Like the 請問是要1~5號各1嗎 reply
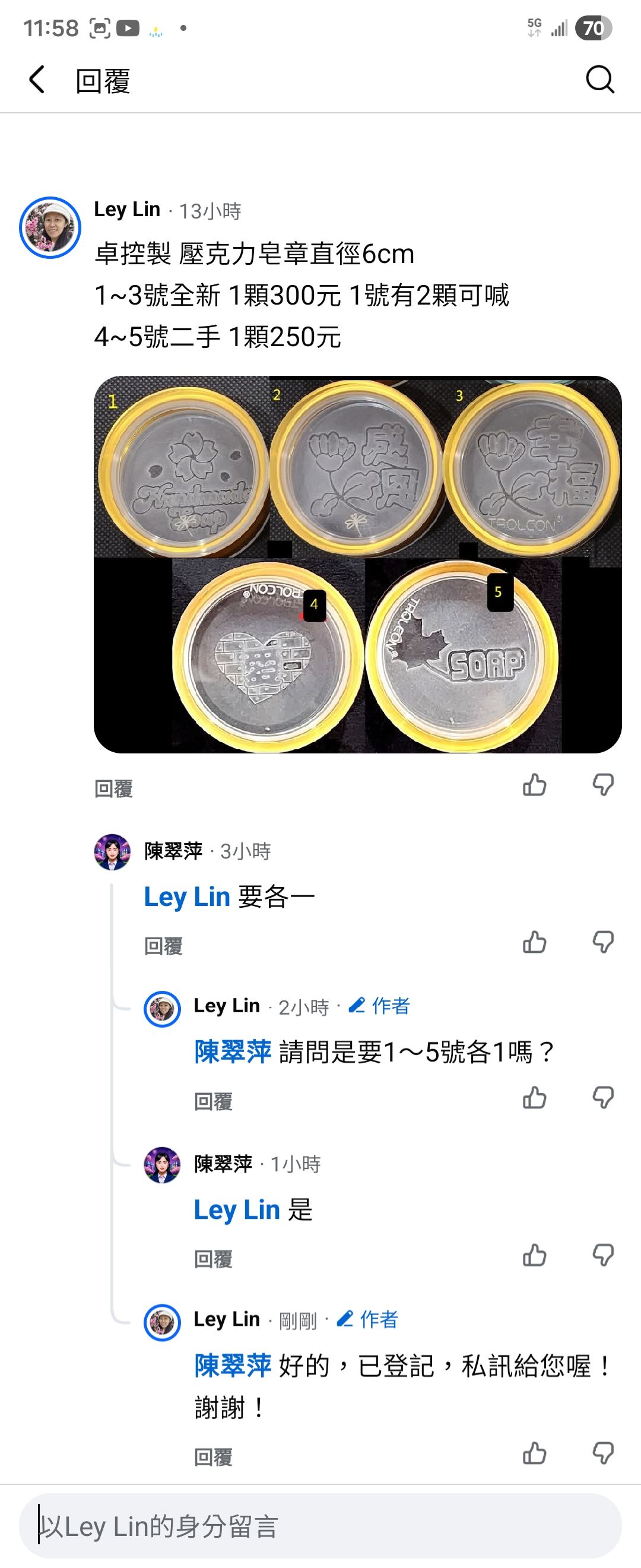 click(535, 1097)
